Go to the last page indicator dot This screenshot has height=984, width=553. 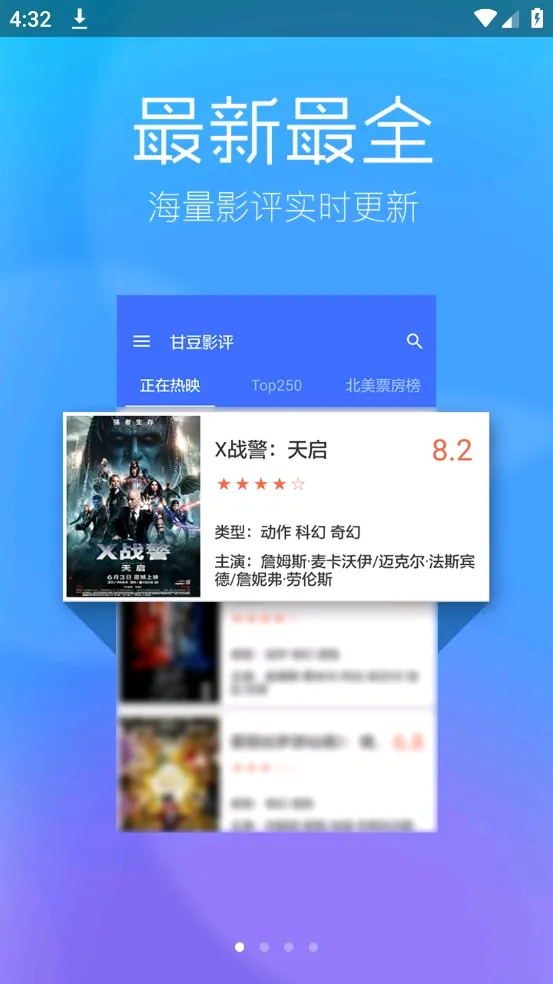click(x=313, y=947)
